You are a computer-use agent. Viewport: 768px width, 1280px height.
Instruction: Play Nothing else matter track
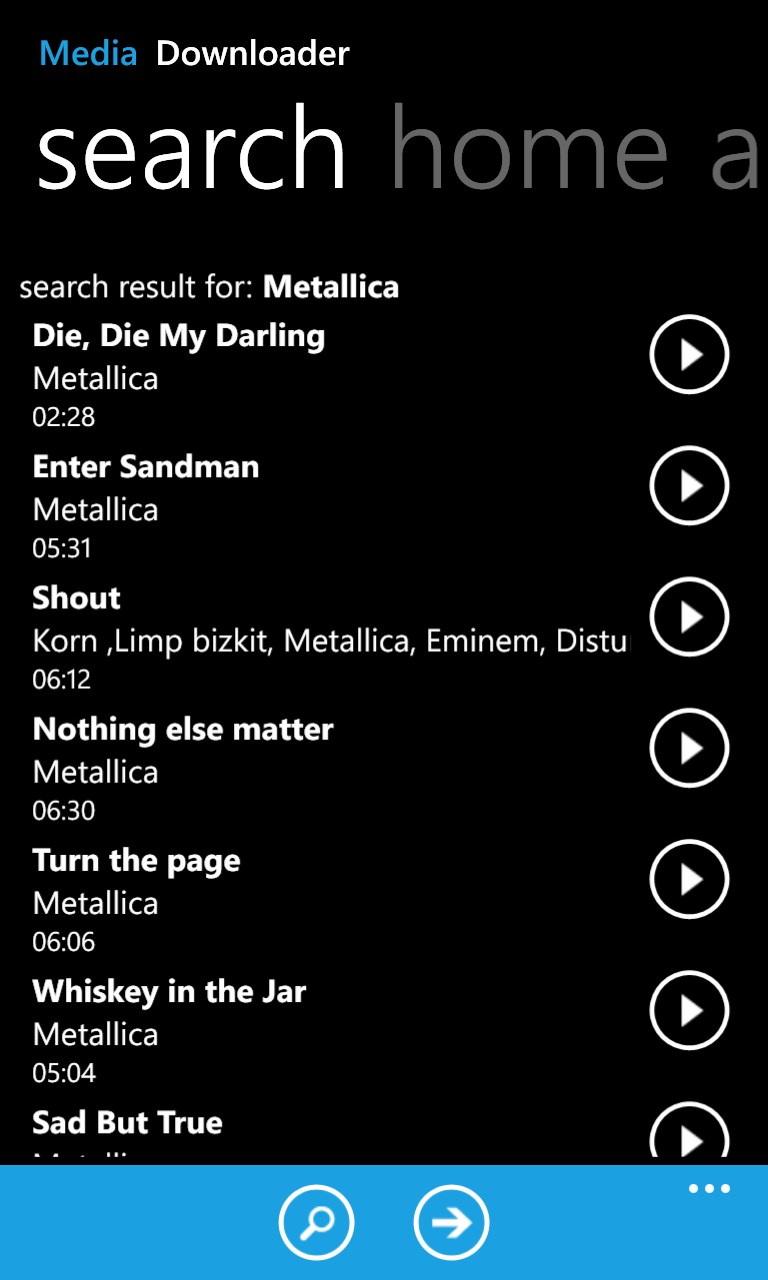tap(689, 748)
